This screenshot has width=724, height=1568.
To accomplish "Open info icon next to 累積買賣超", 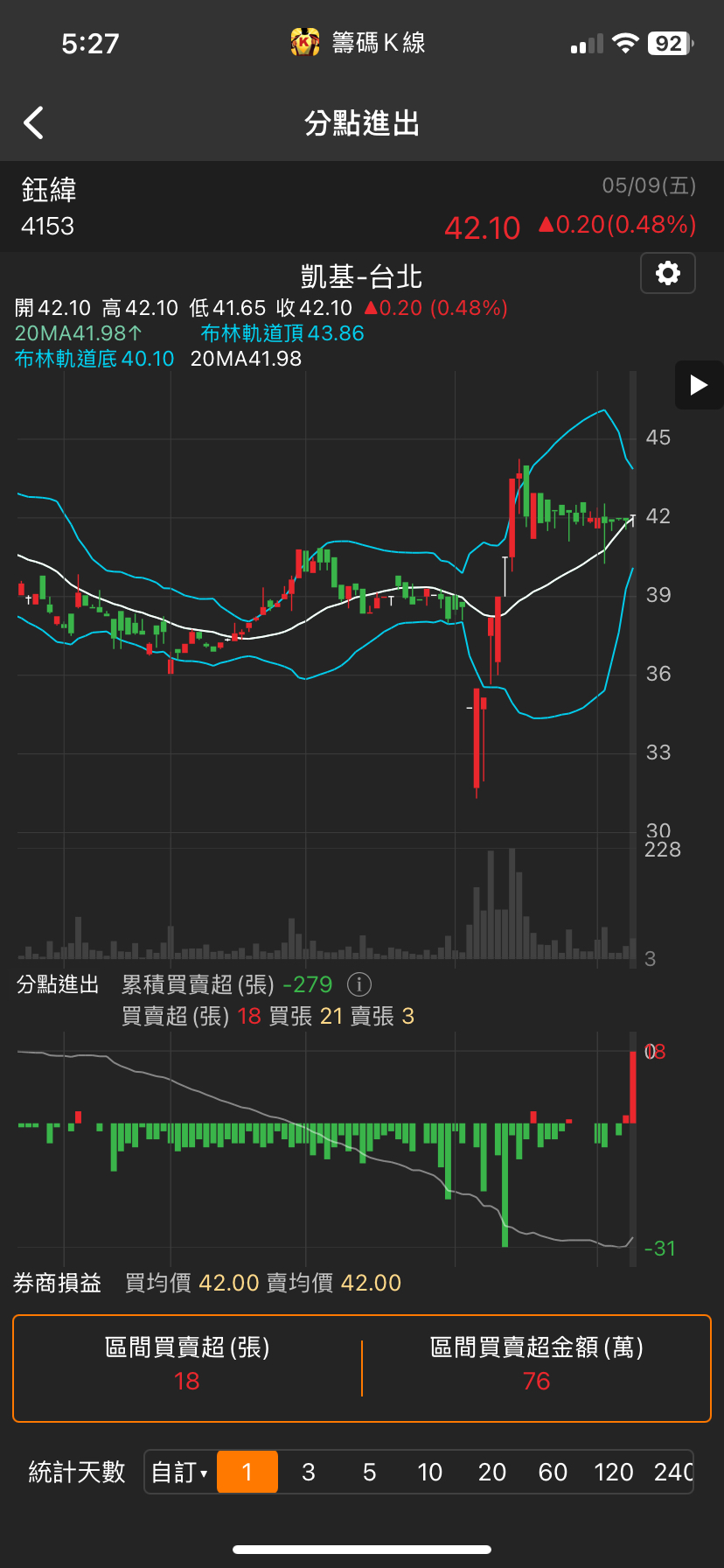I will click(x=359, y=984).
